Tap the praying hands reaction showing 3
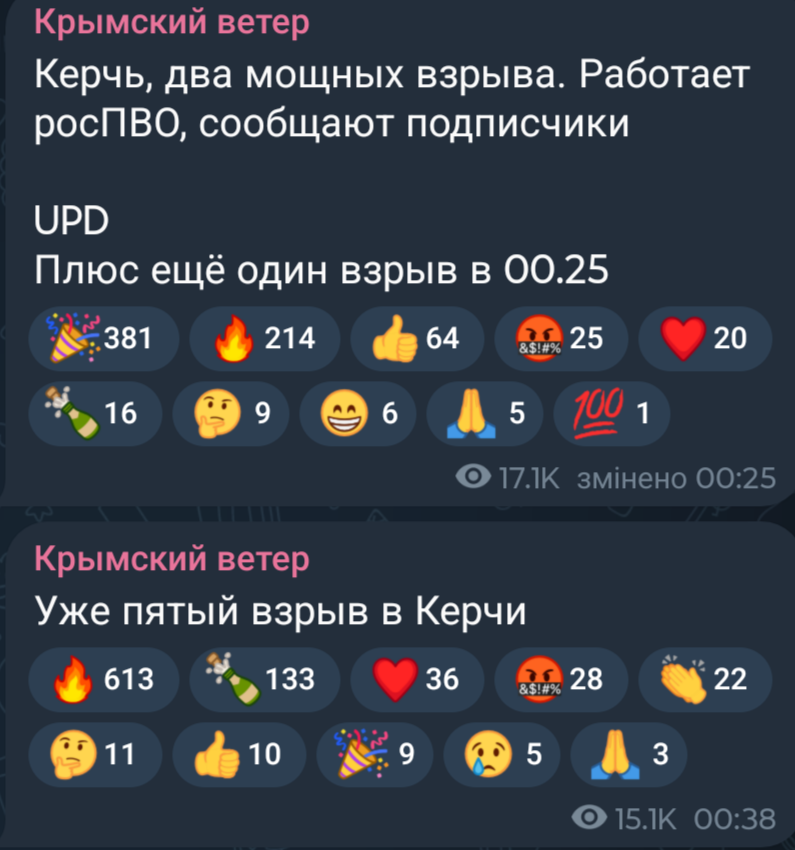Image resolution: width=795 pixels, height=850 pixels. 628,753
